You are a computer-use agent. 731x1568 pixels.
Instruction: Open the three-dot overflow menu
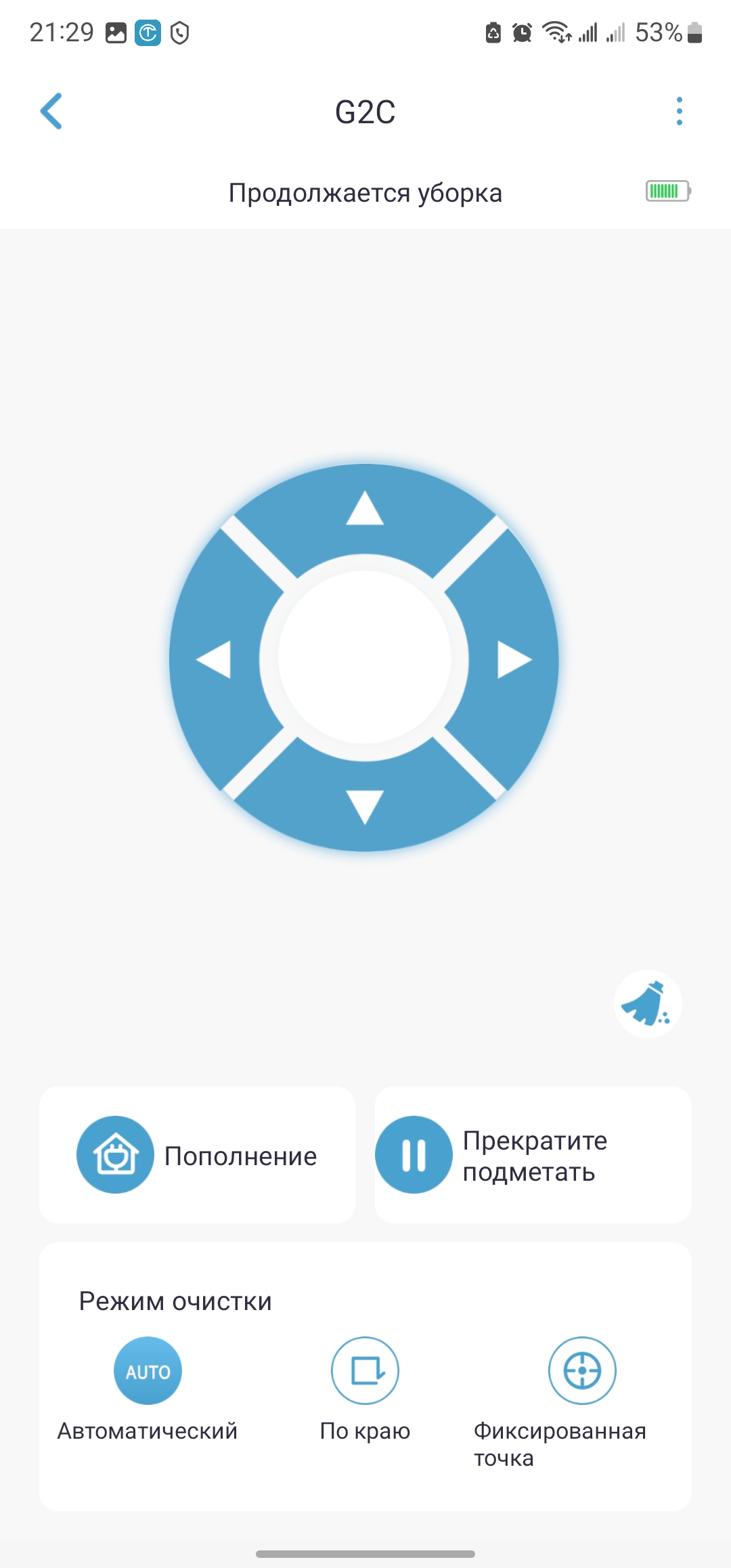click(x=679, y=112)
